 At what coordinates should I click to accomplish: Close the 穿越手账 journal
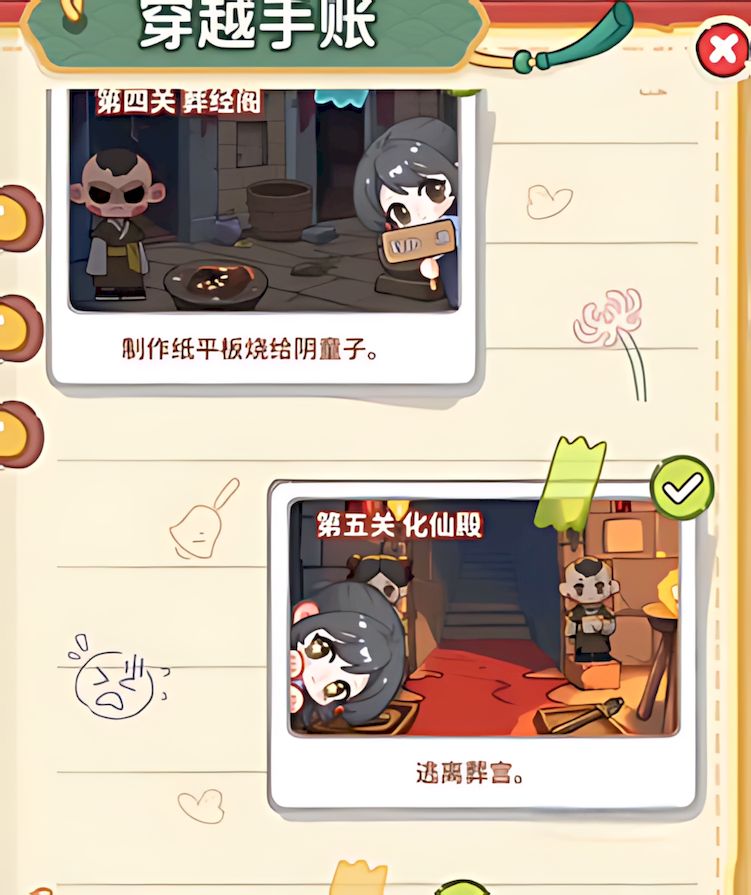(723, 50)
